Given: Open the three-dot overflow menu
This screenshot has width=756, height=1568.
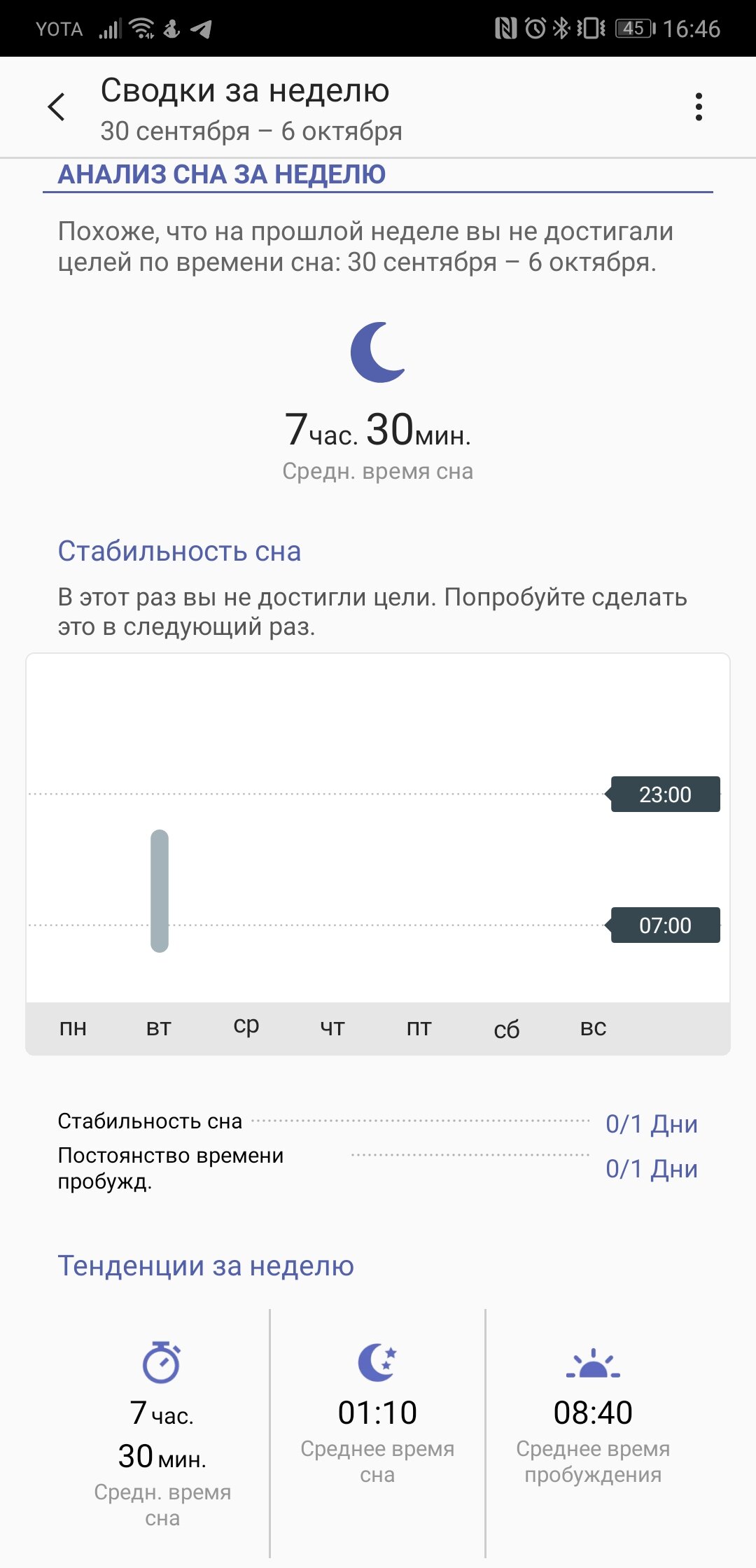Looking at the screenshot, I should click(699, 107).
